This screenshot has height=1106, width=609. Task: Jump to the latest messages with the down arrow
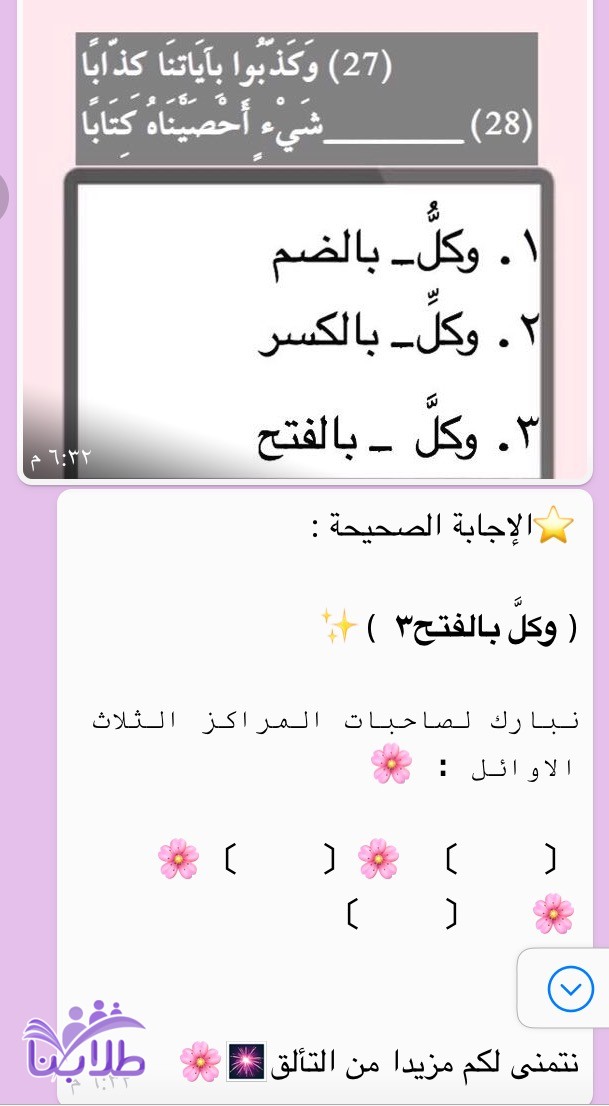click(x=570, y=990)
